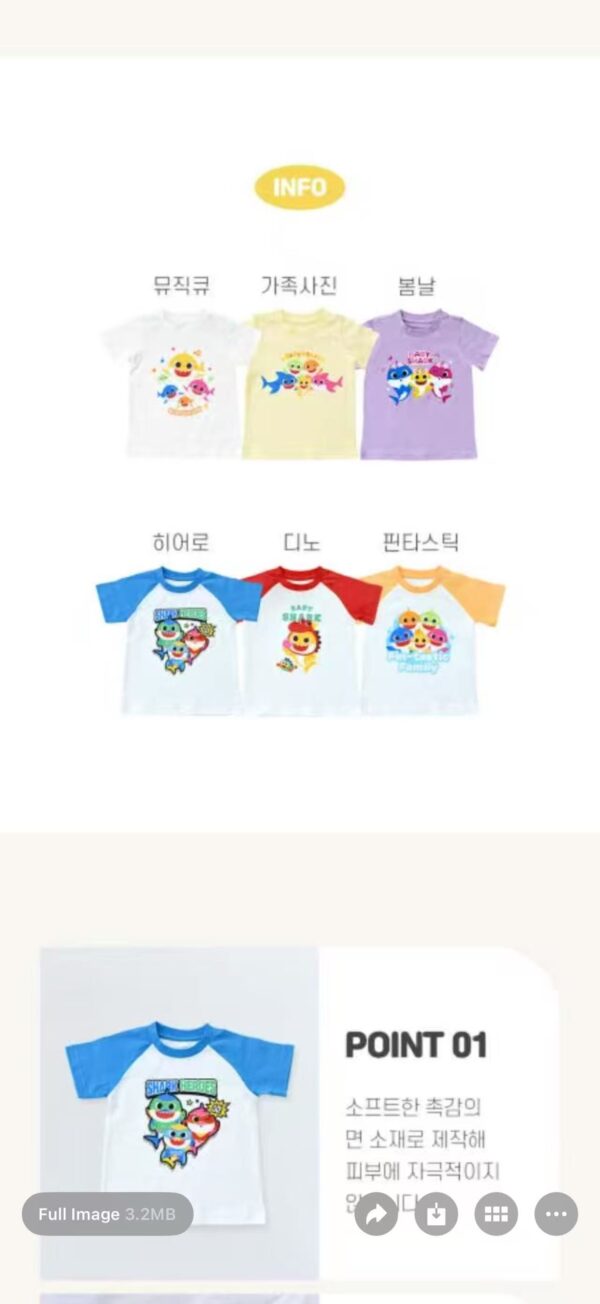Image resolution: width=600 pixels, height=1304 pixels.
Task: Open the three-dot more options menu
Action: (556, 1214)
